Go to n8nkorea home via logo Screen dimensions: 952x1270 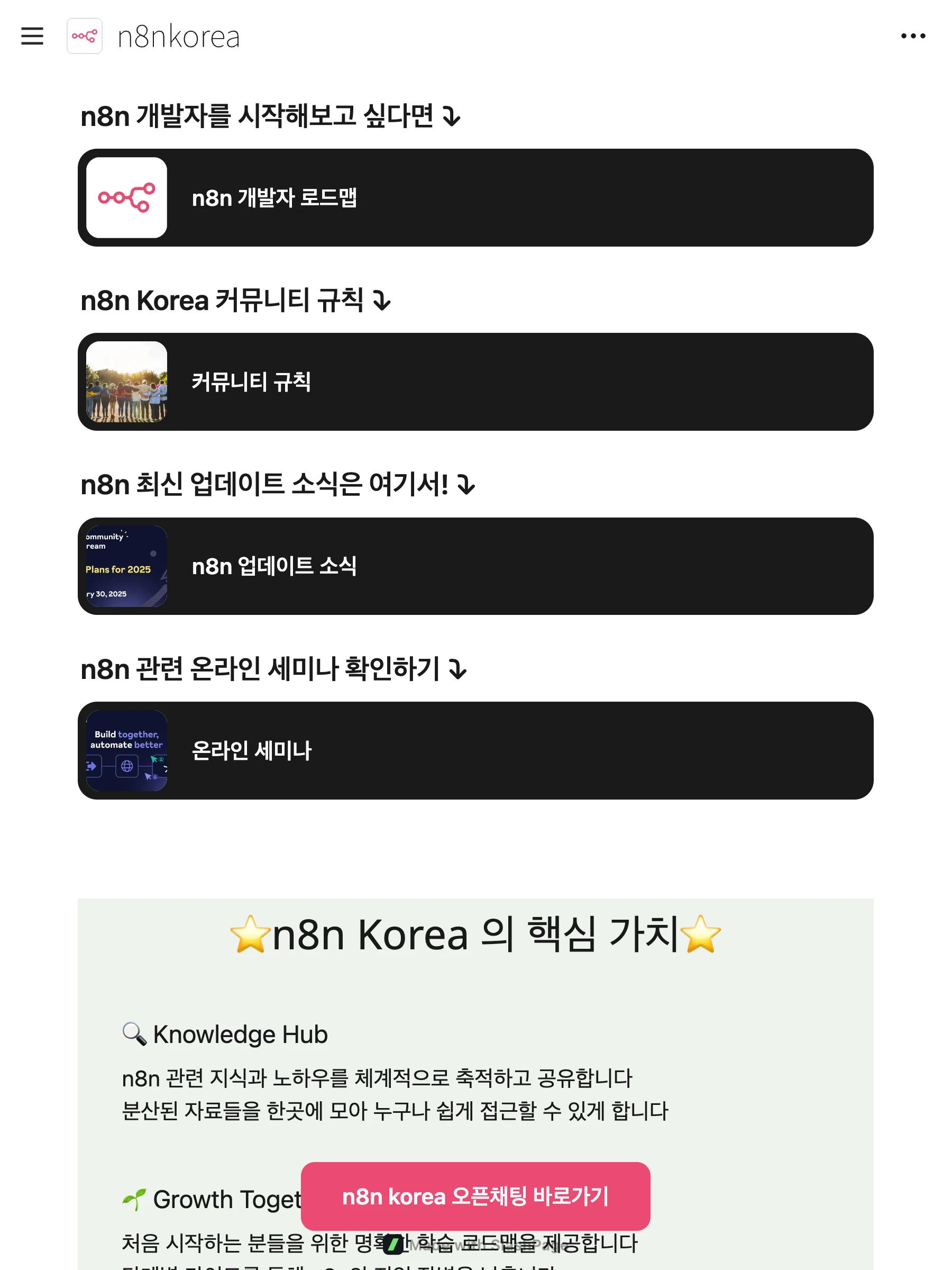coord(84,36)
